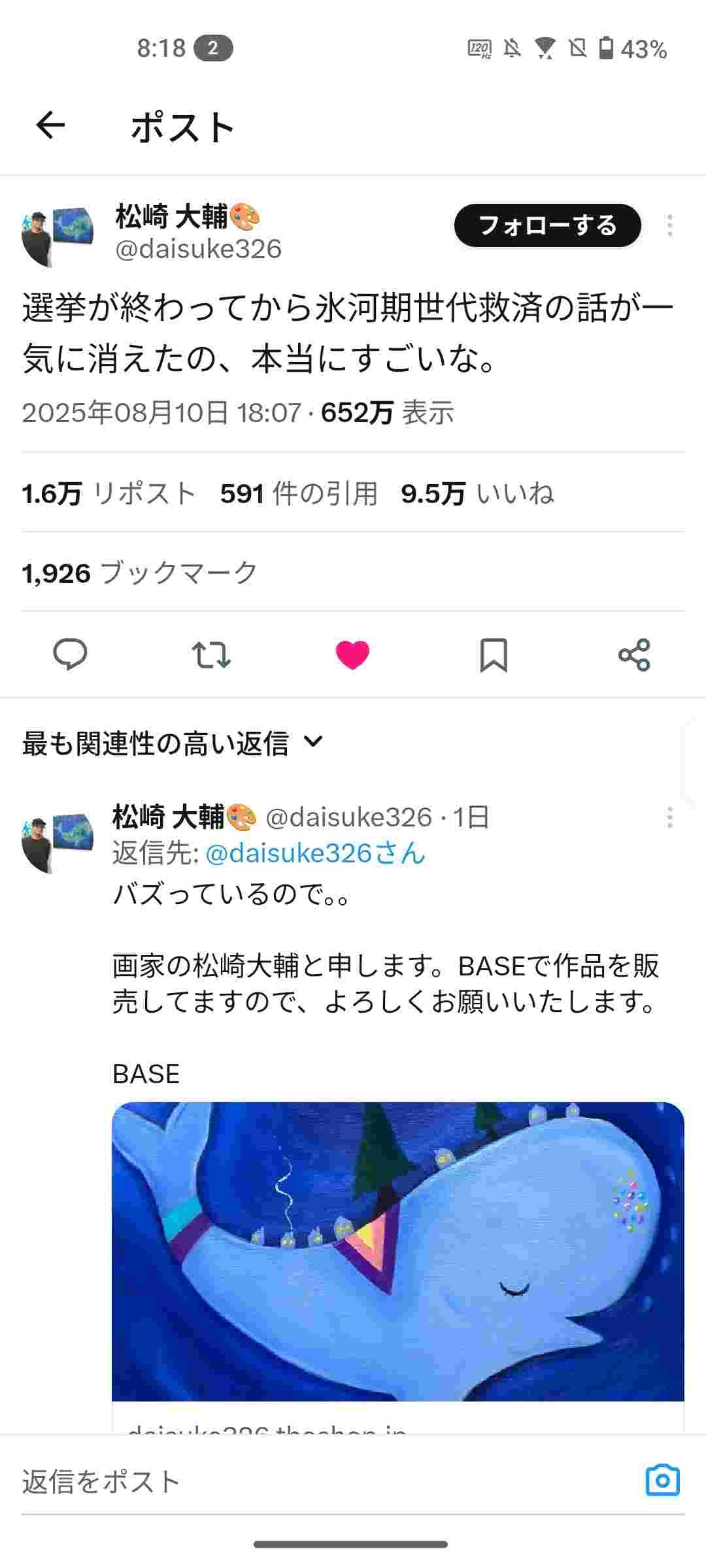Attach a photo with the camera icon

pyautogui.click(x=662, y=1480)
